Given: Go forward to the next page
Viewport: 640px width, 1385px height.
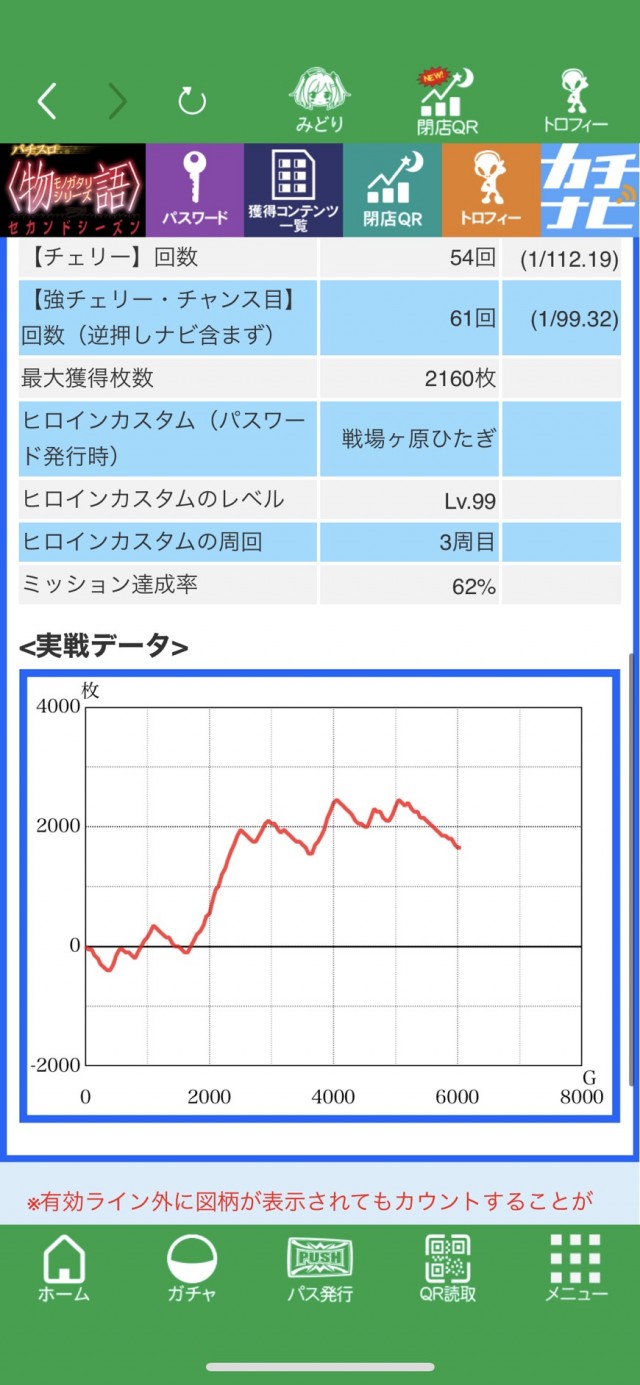Looking at the screenshot, I should 118,100.
